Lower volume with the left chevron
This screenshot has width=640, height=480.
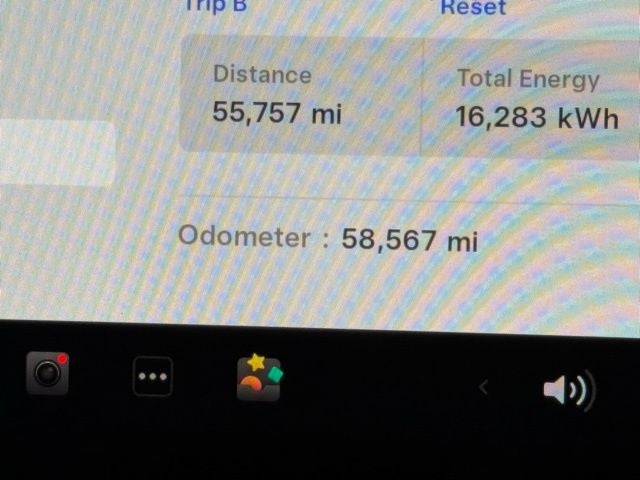(484, 387)
